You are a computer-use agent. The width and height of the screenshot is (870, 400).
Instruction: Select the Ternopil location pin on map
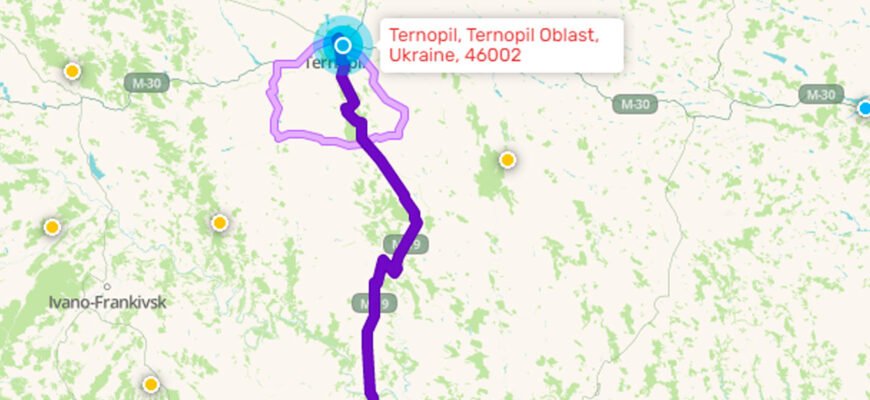(343, 45)
